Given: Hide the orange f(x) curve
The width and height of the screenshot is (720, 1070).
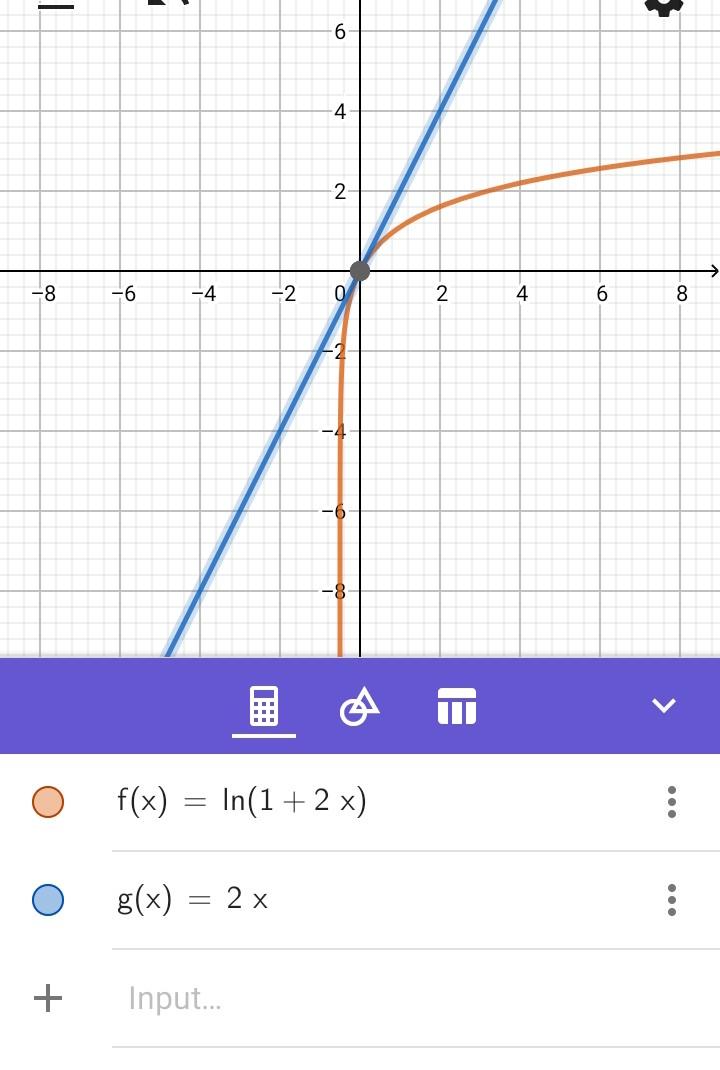Looking at the screenshot, I should (48, 801).
